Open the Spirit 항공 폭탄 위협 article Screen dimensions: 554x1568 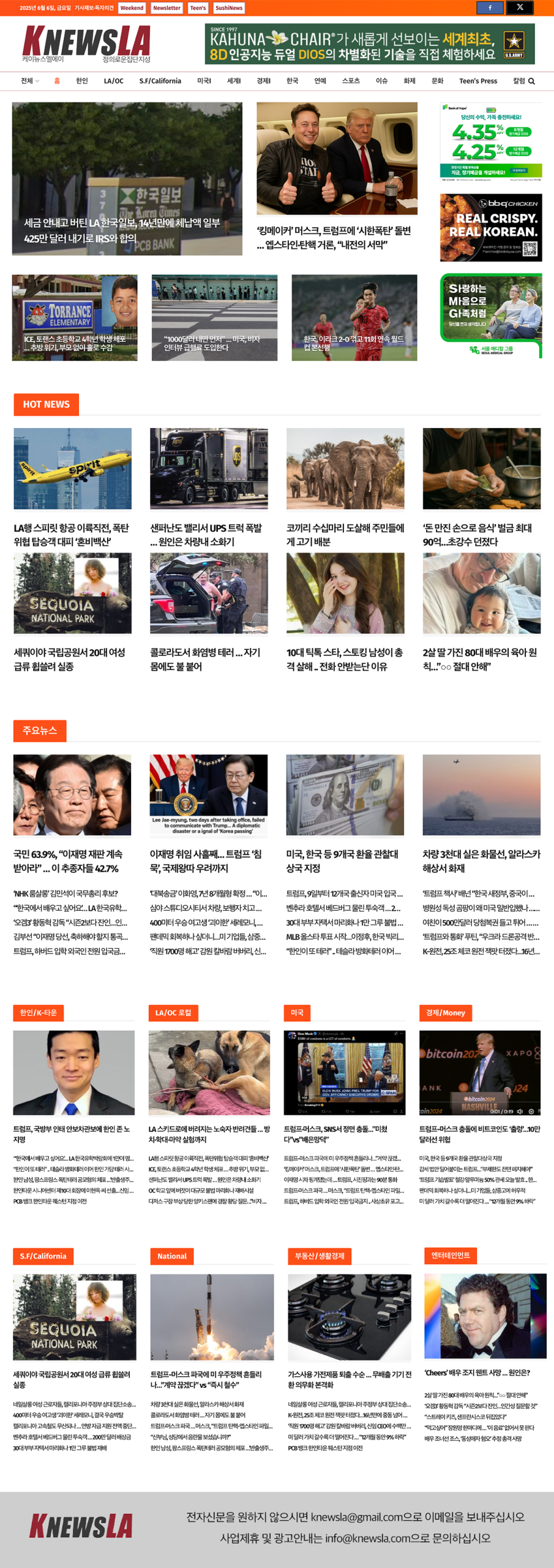[x=72, y=534]
